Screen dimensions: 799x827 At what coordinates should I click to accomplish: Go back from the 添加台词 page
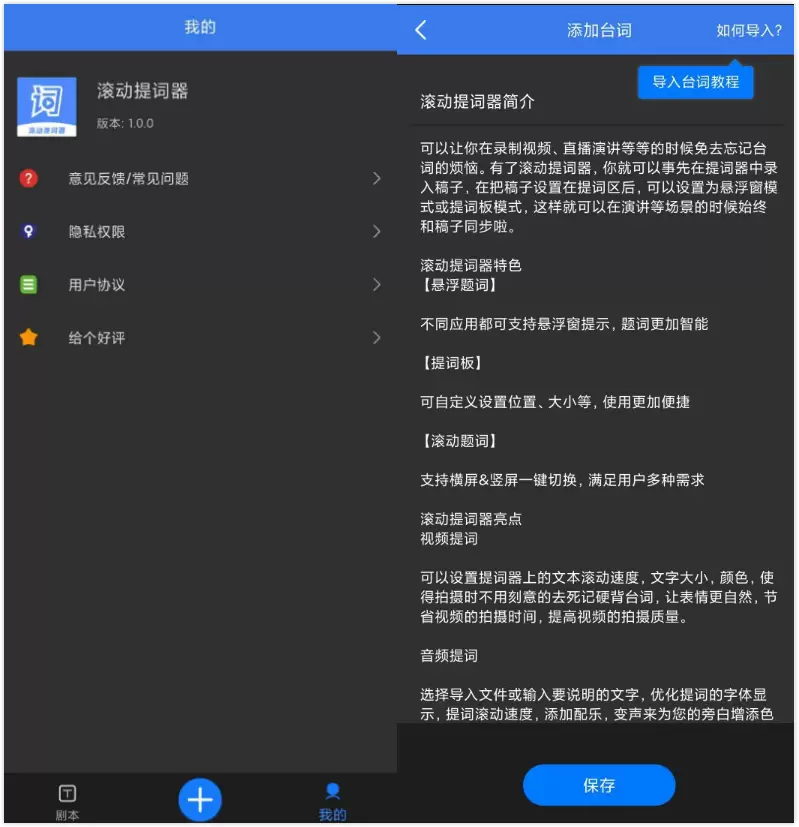[421, 30]
